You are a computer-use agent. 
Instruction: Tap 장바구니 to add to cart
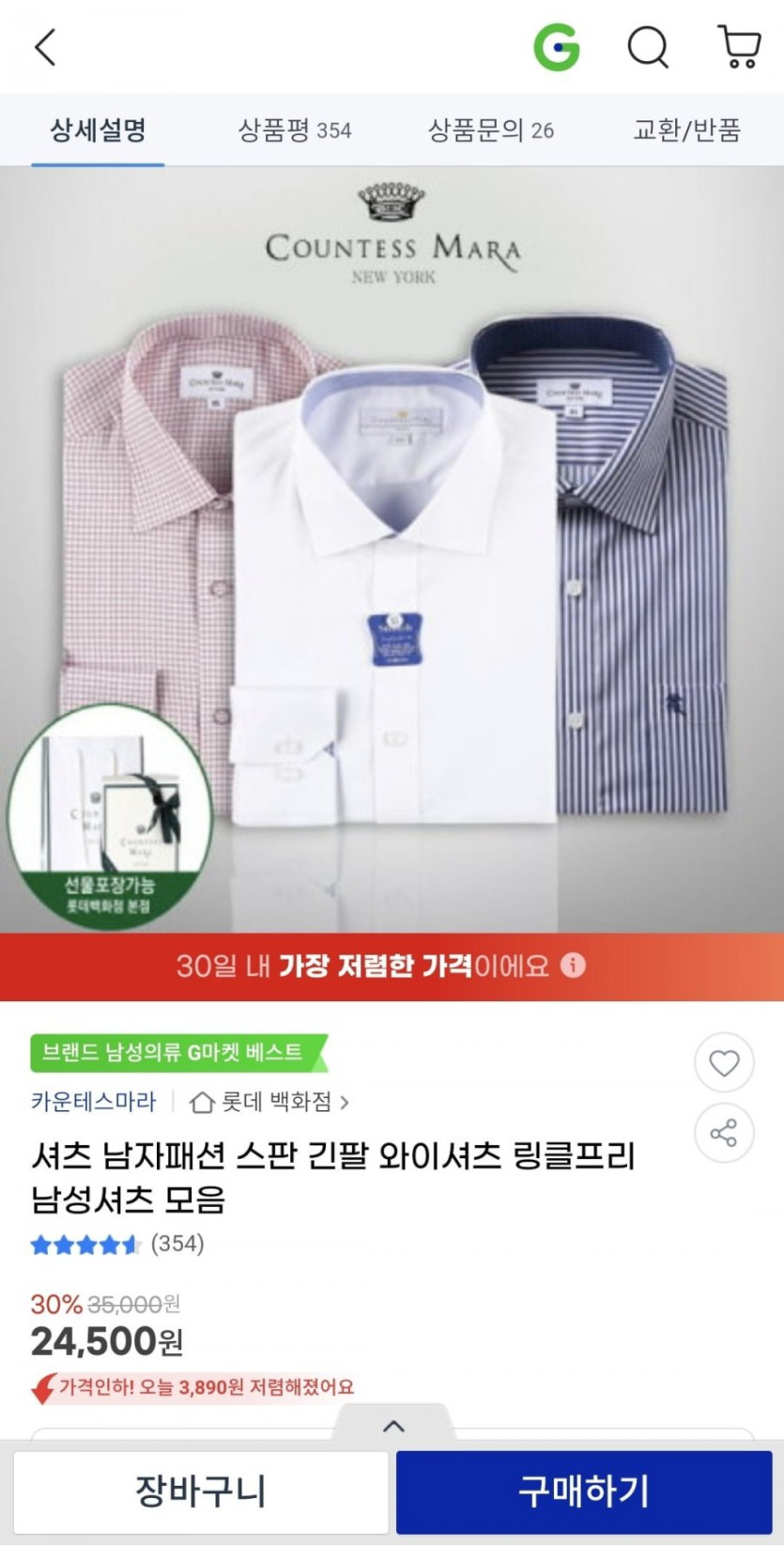pos(200,1492)
